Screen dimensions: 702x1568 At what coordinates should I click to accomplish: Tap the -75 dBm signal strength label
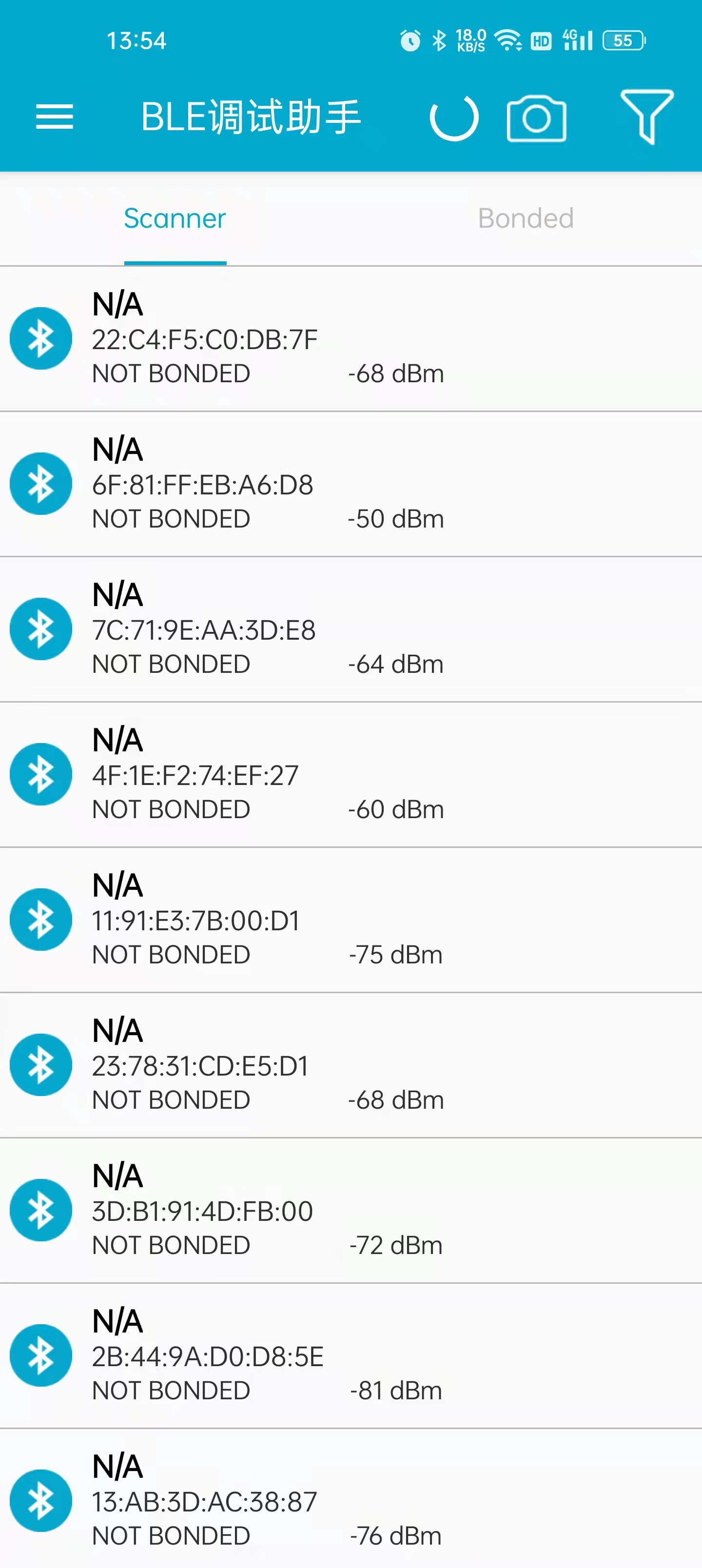coord(394,955)
